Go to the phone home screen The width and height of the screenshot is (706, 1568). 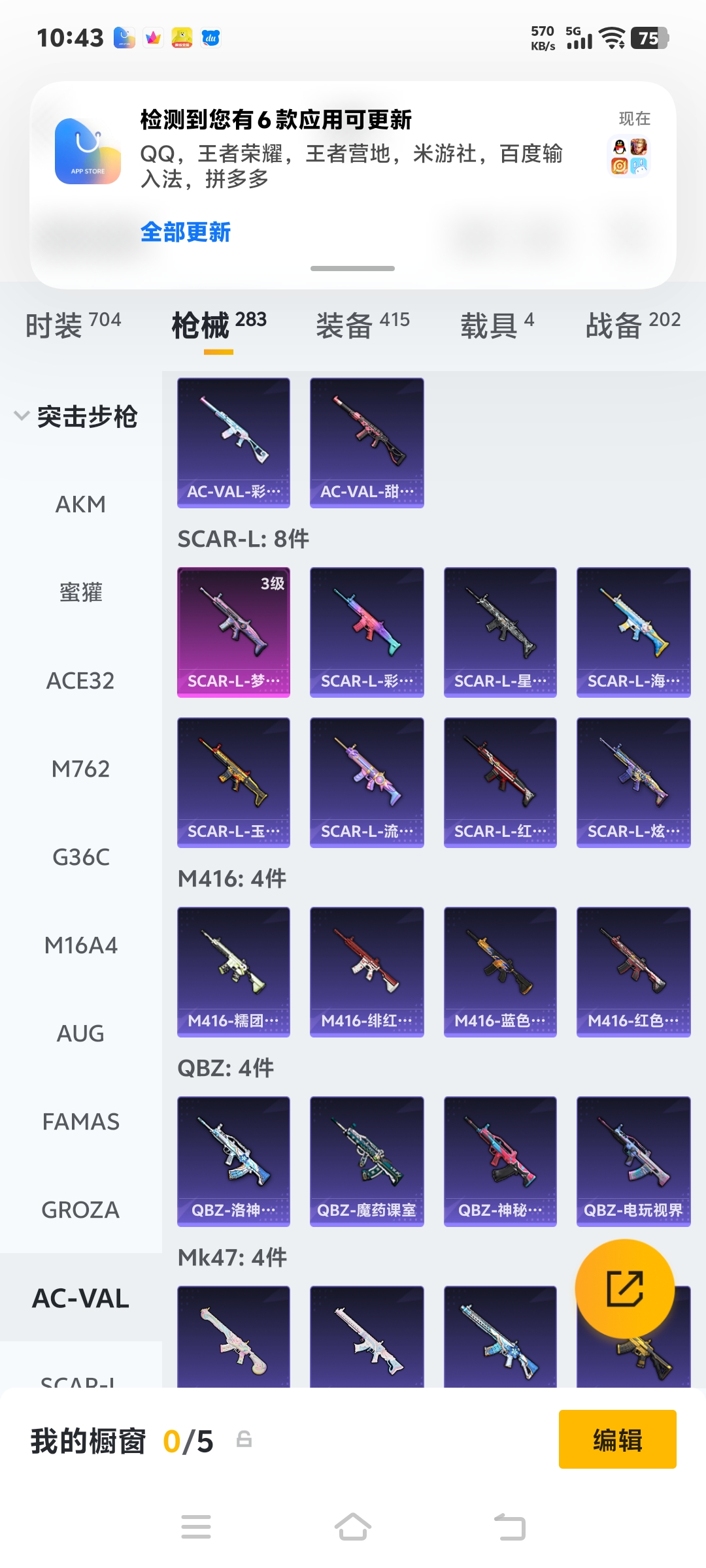tap(353, 1527)
